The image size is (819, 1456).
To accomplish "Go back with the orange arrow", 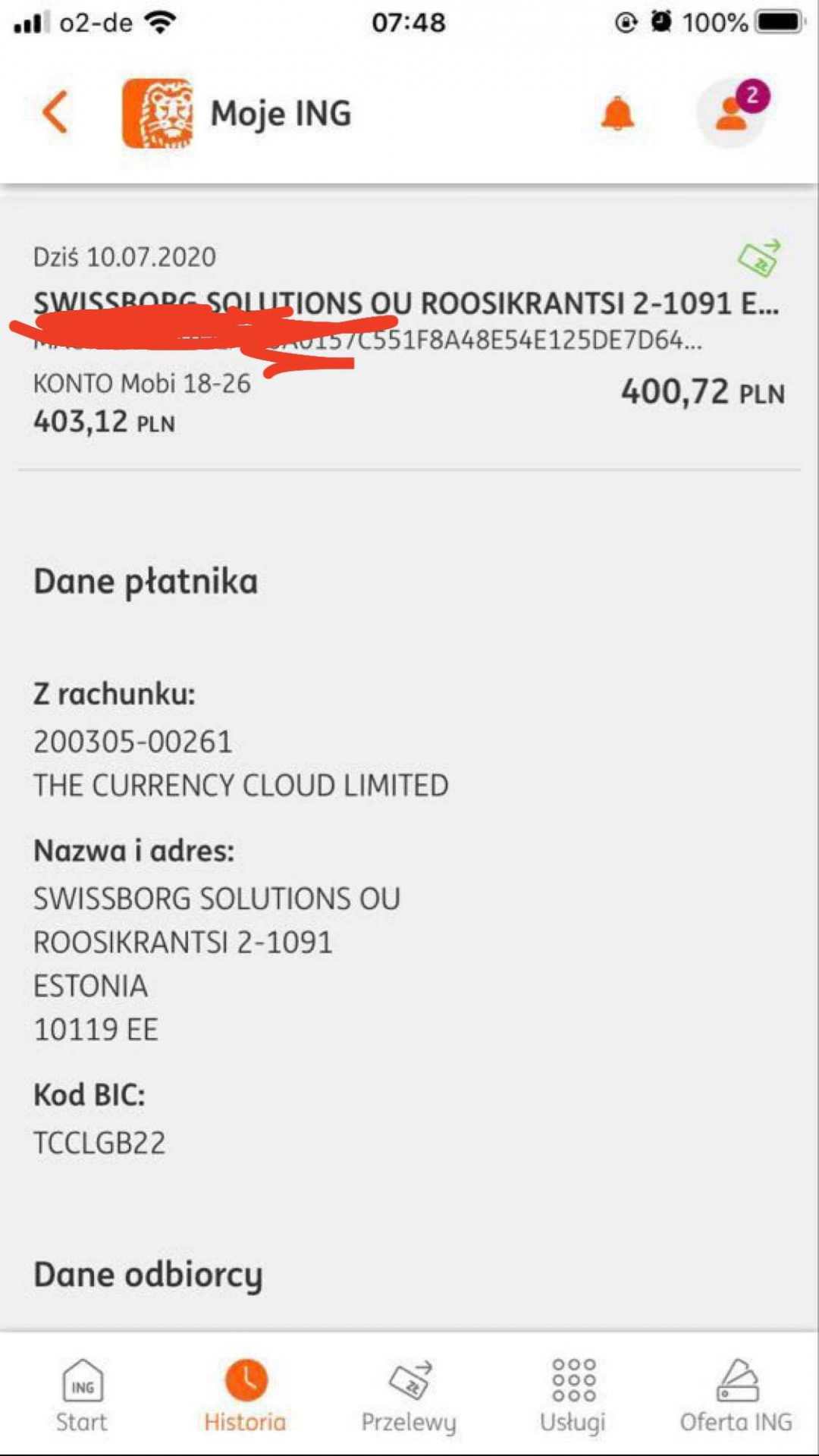I will coord(55,112).
